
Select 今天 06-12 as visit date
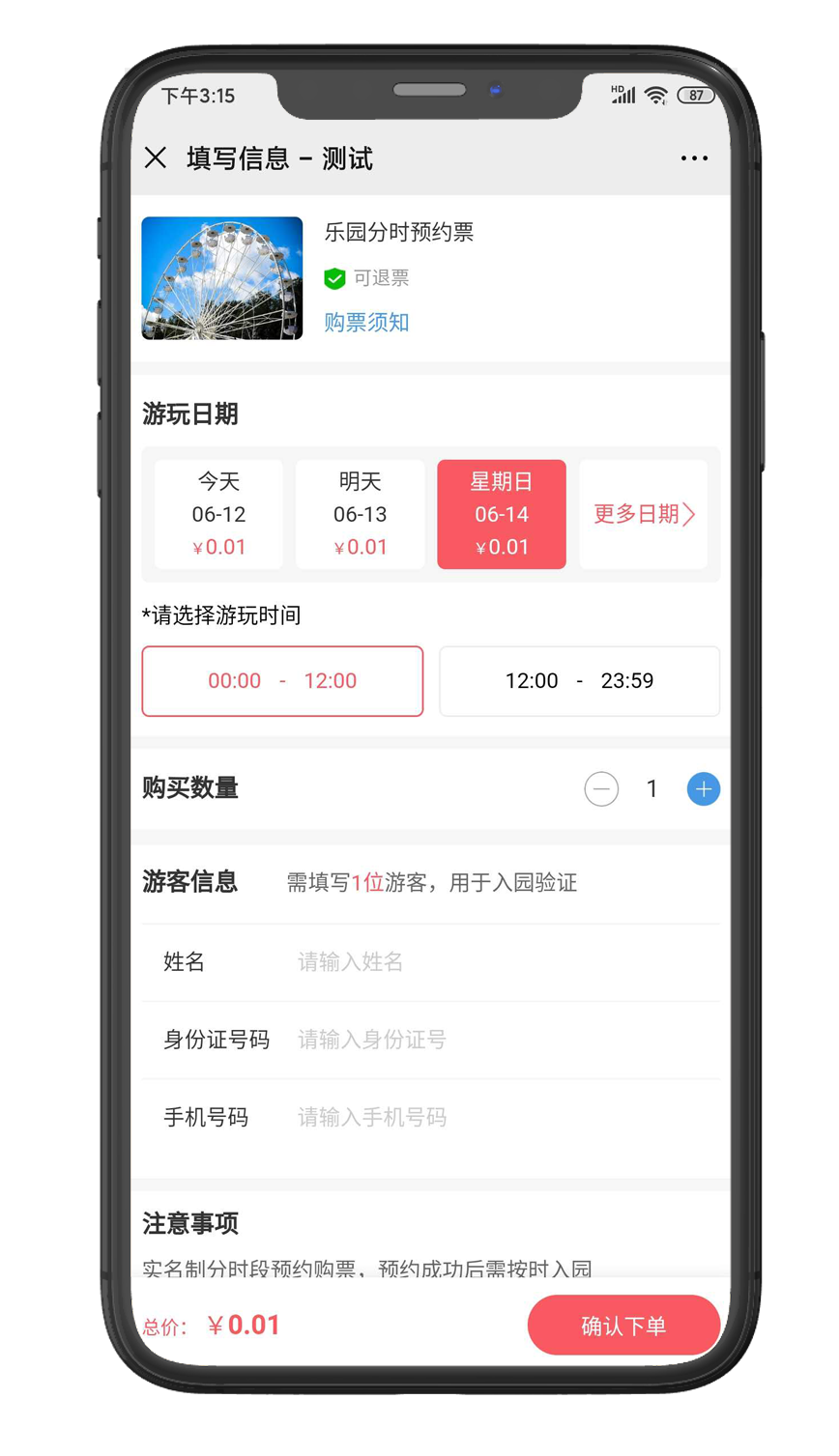[x=219, y=514]
